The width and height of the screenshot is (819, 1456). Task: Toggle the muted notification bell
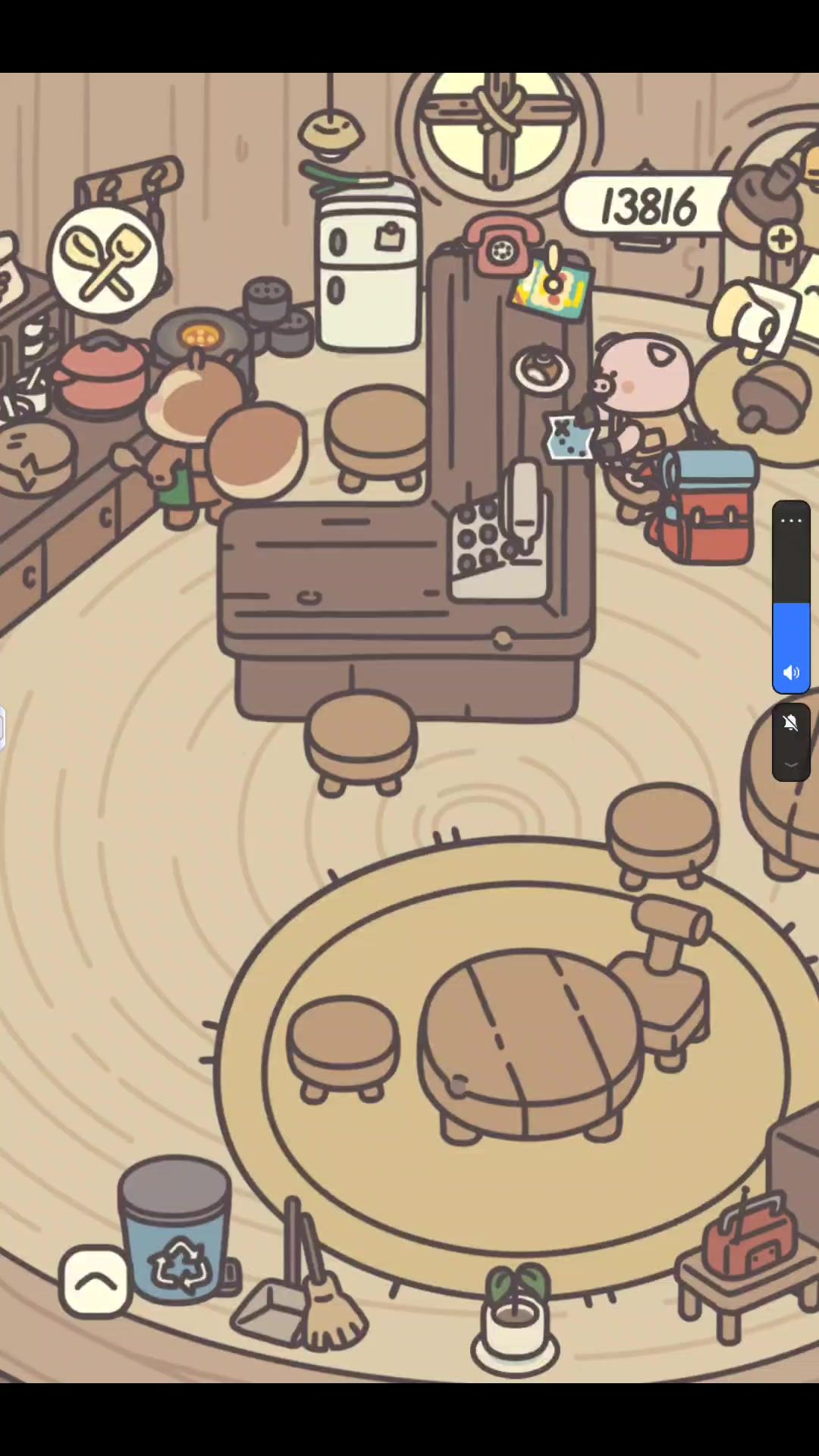pyautogui.click(x=791, y=723)
